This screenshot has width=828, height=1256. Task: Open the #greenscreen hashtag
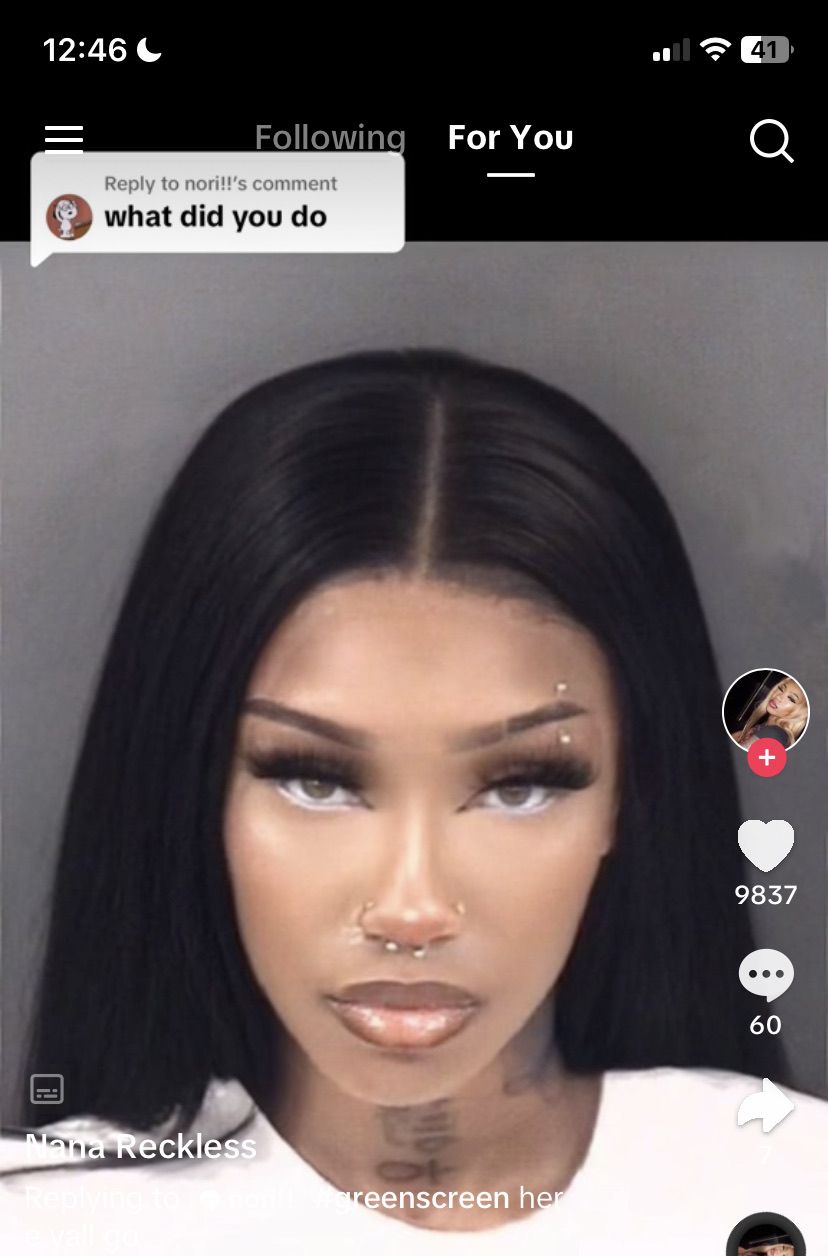tap(420, 1197)
